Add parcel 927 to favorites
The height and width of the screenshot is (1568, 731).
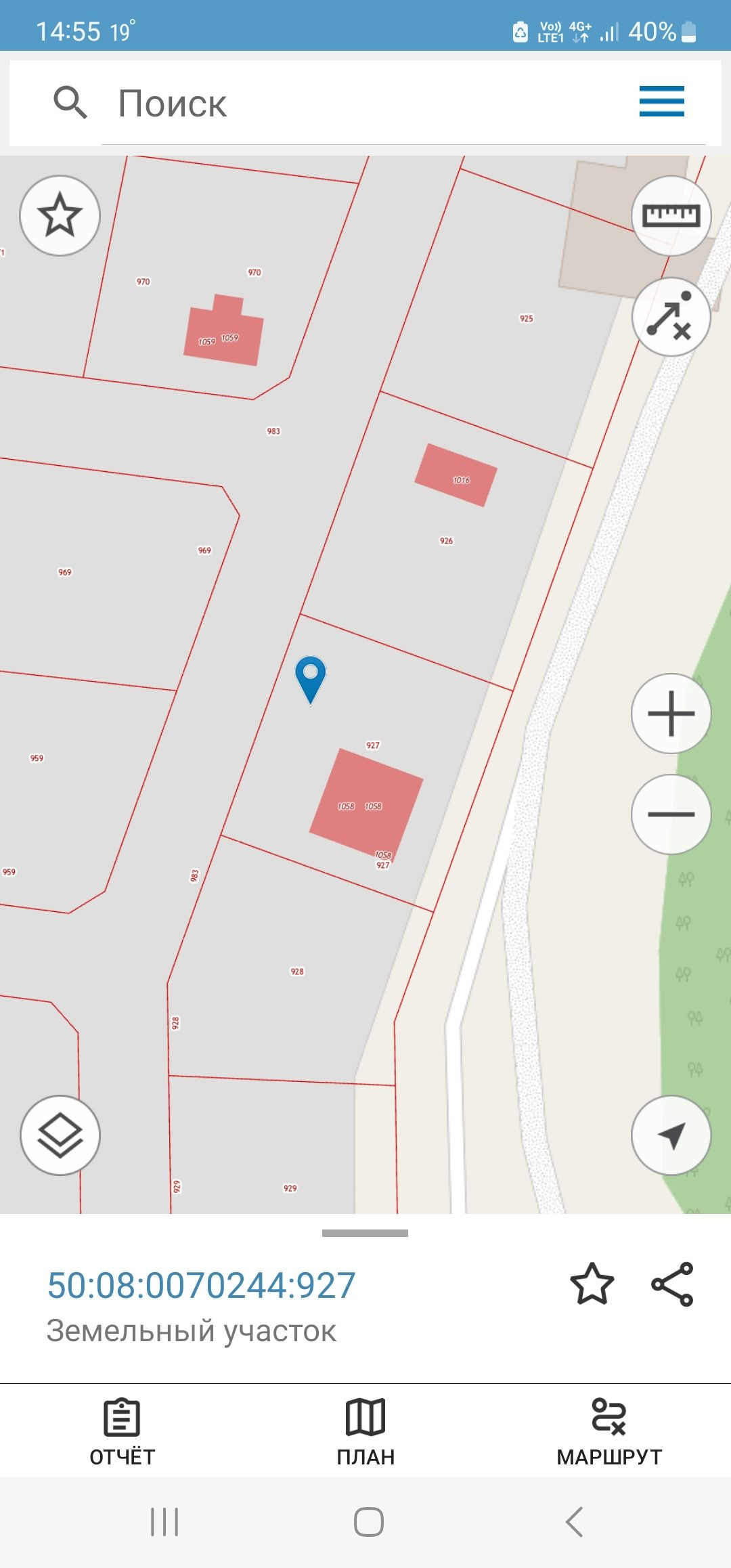pos(592,1284)
